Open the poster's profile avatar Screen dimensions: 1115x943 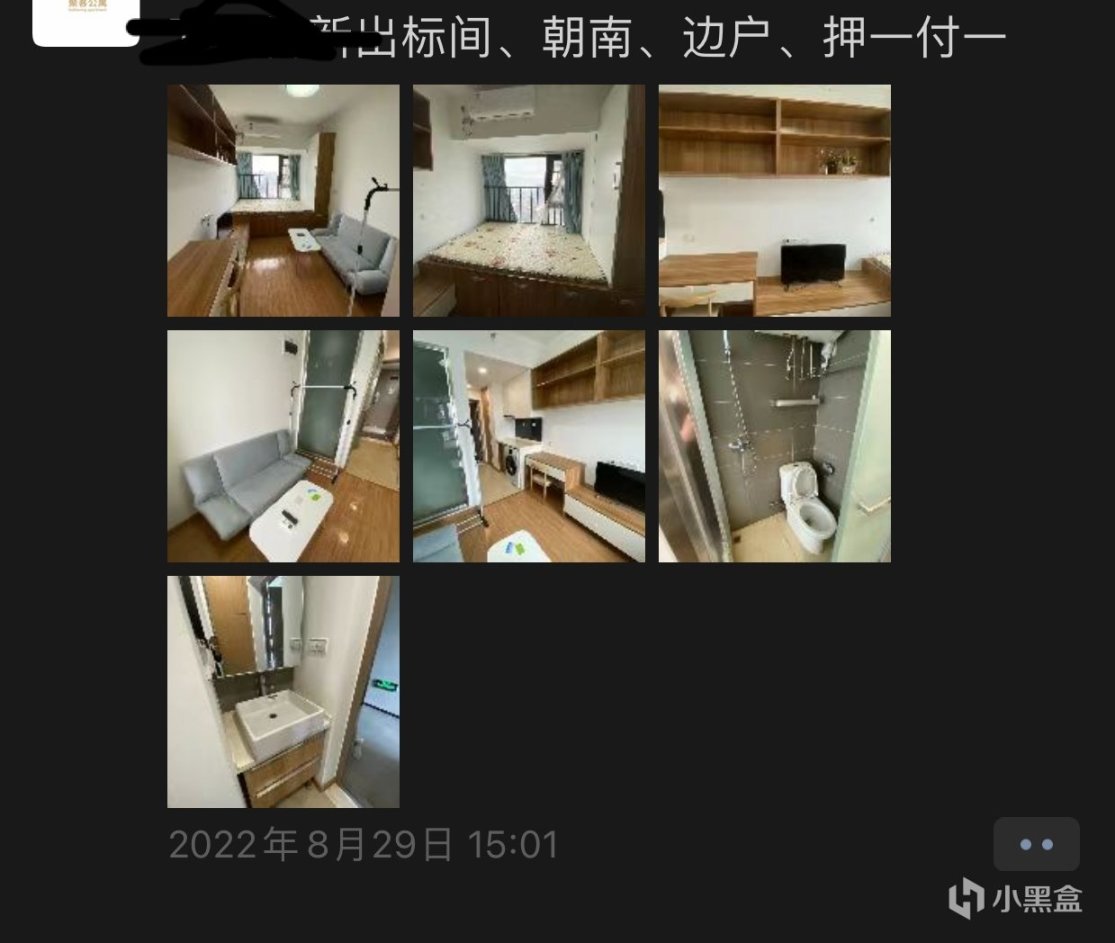point(86,21)
